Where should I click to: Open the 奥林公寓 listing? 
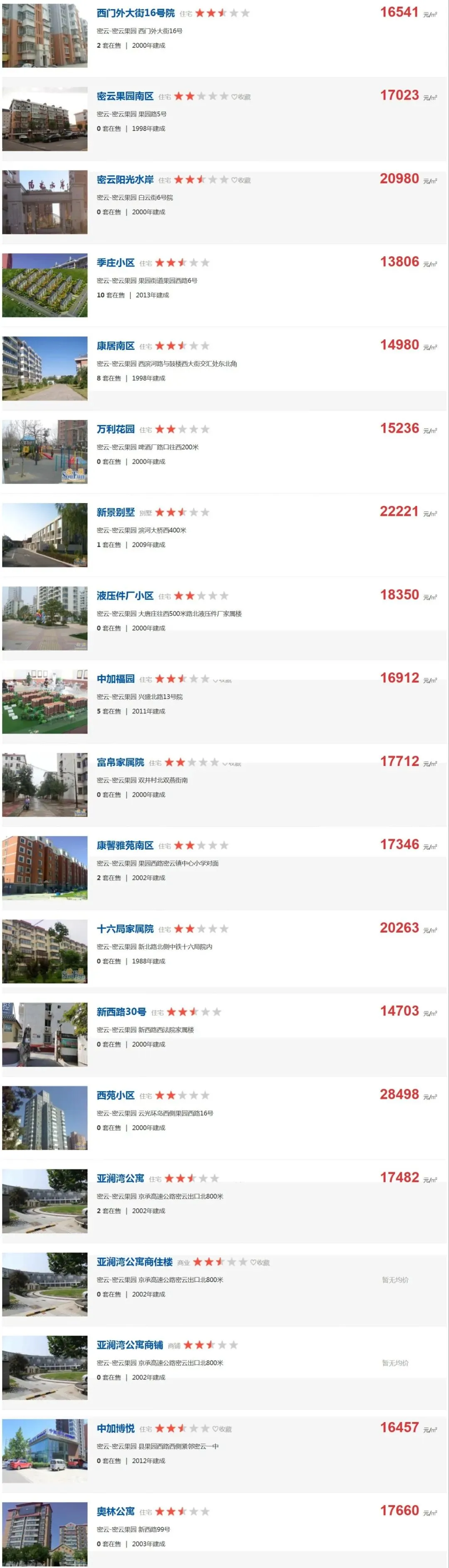115,1511
